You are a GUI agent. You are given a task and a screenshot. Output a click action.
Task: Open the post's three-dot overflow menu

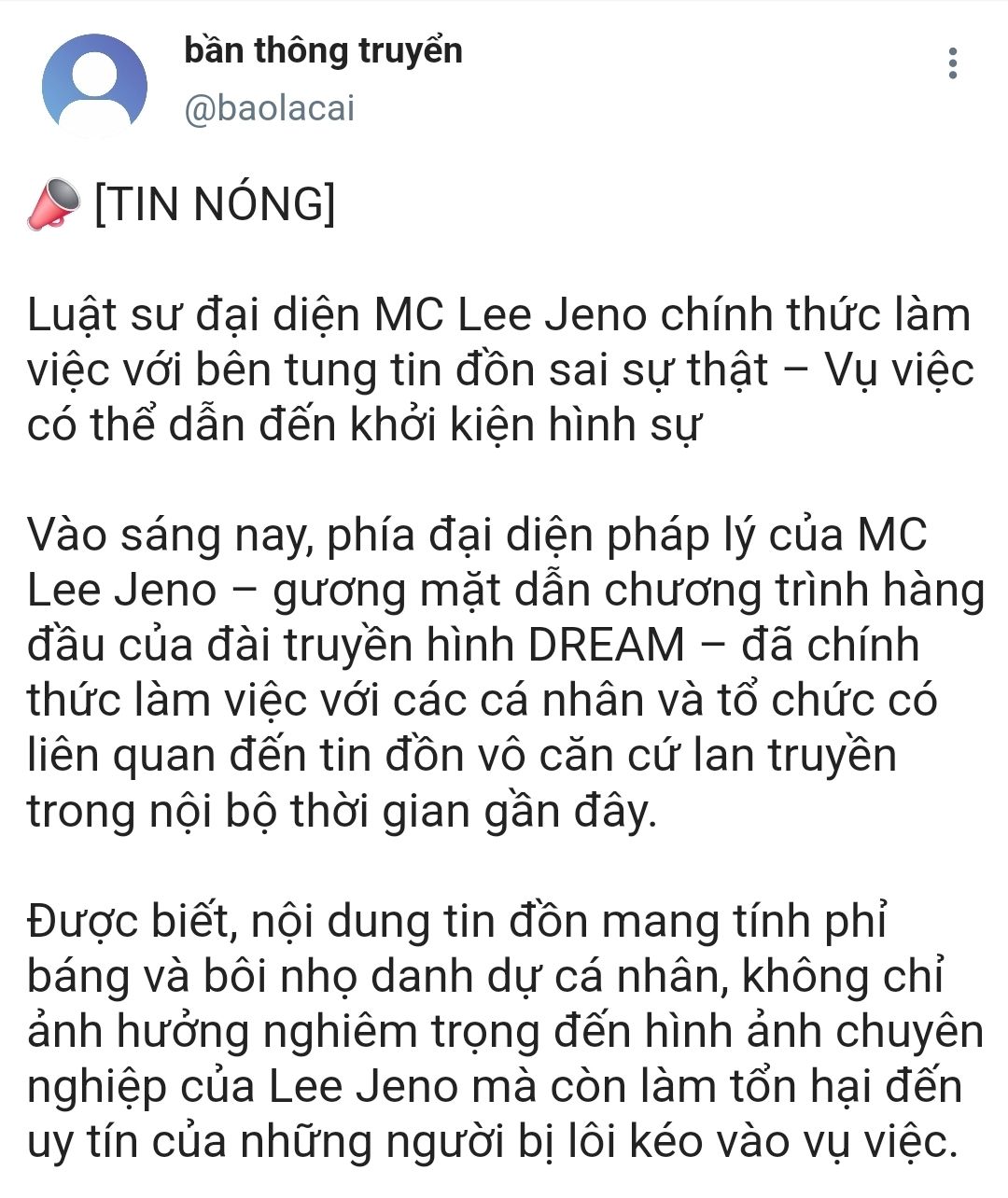952,63
